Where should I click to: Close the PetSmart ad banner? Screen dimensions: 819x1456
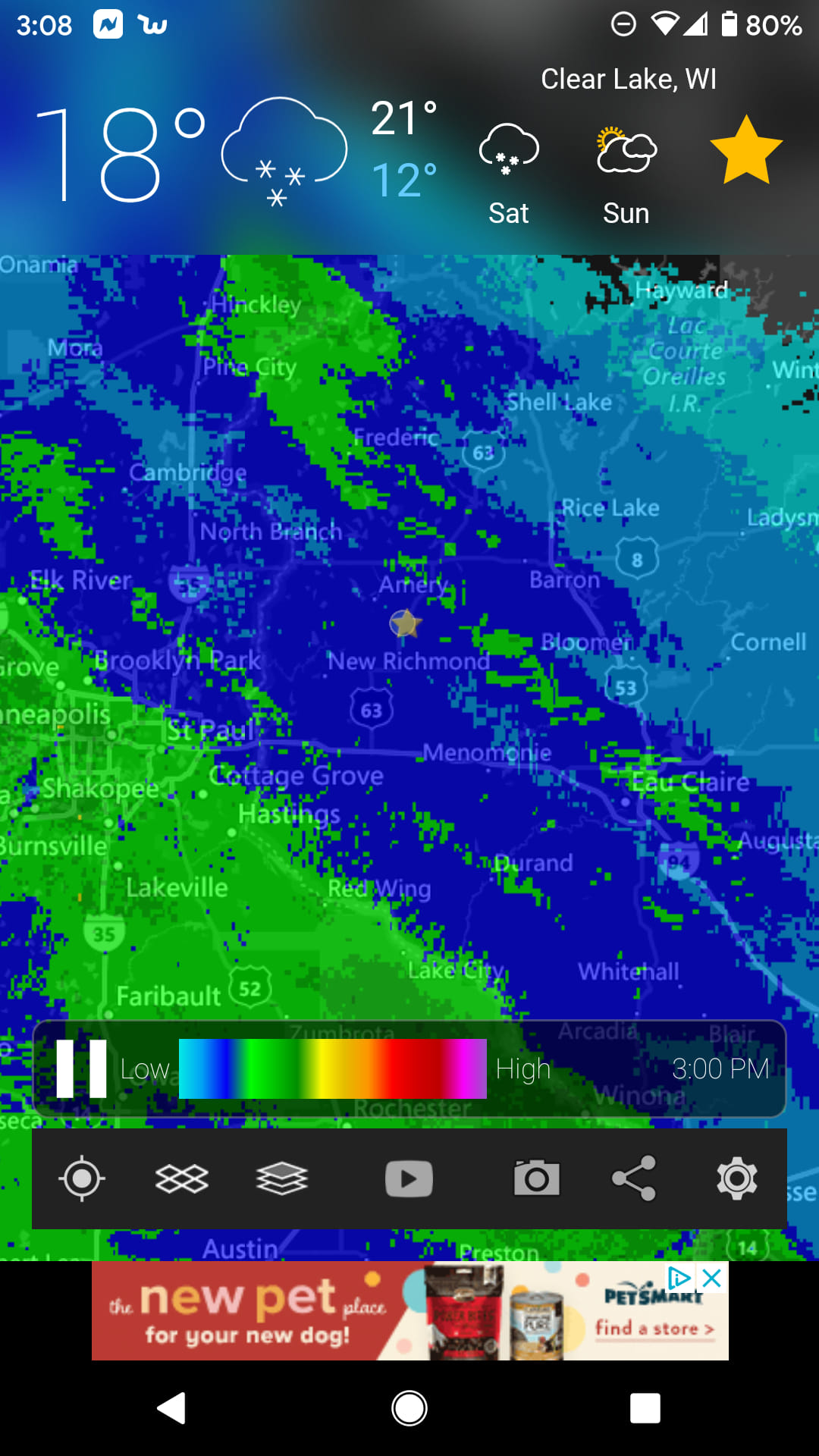click(x=712, y=1279)
